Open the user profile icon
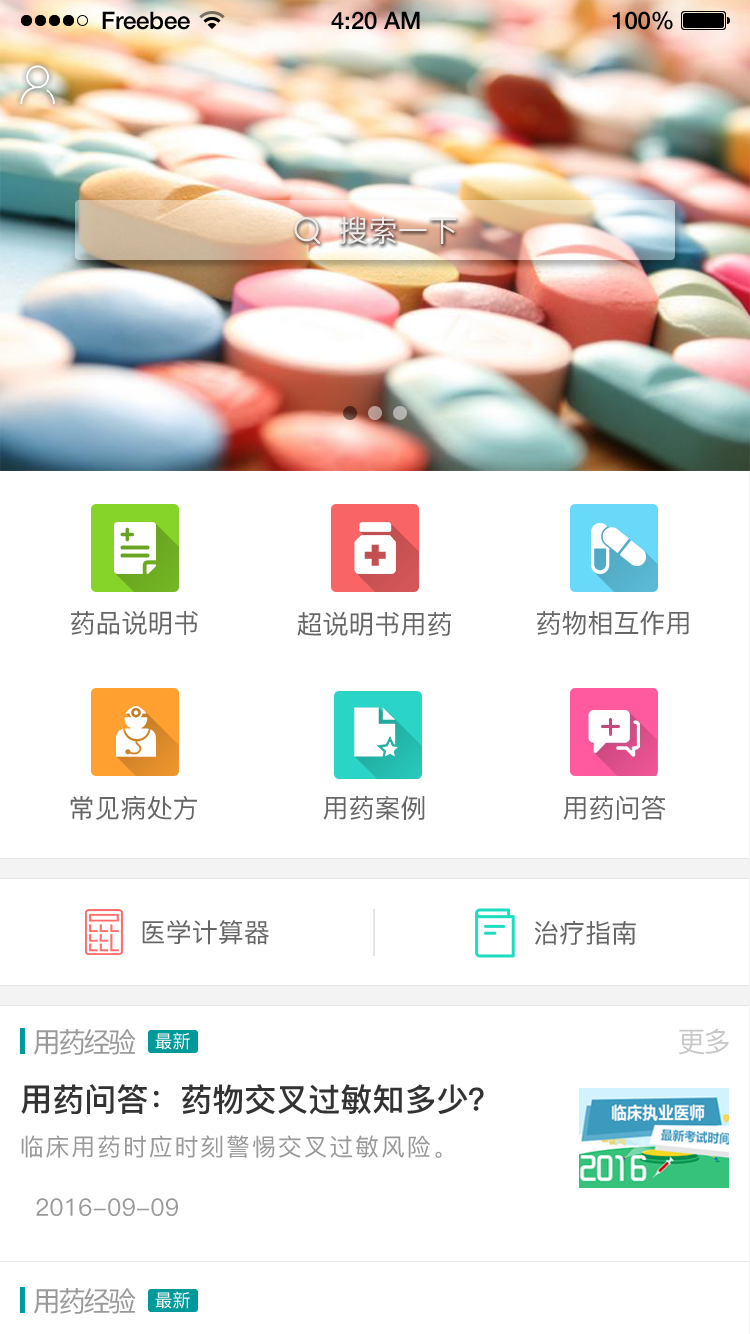Viewport: 750px width, 1334px height. pyautogui.click(x=38, y=86)
